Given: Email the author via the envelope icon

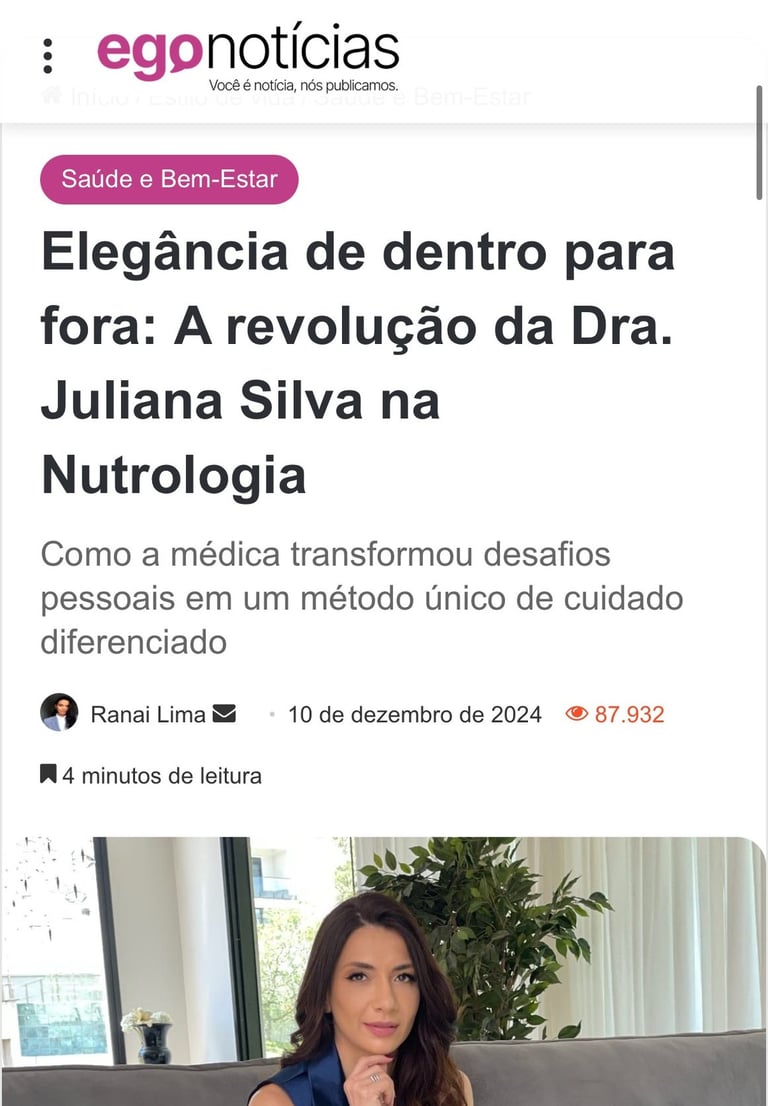Looking at the screenshot, I should [225, 714].
